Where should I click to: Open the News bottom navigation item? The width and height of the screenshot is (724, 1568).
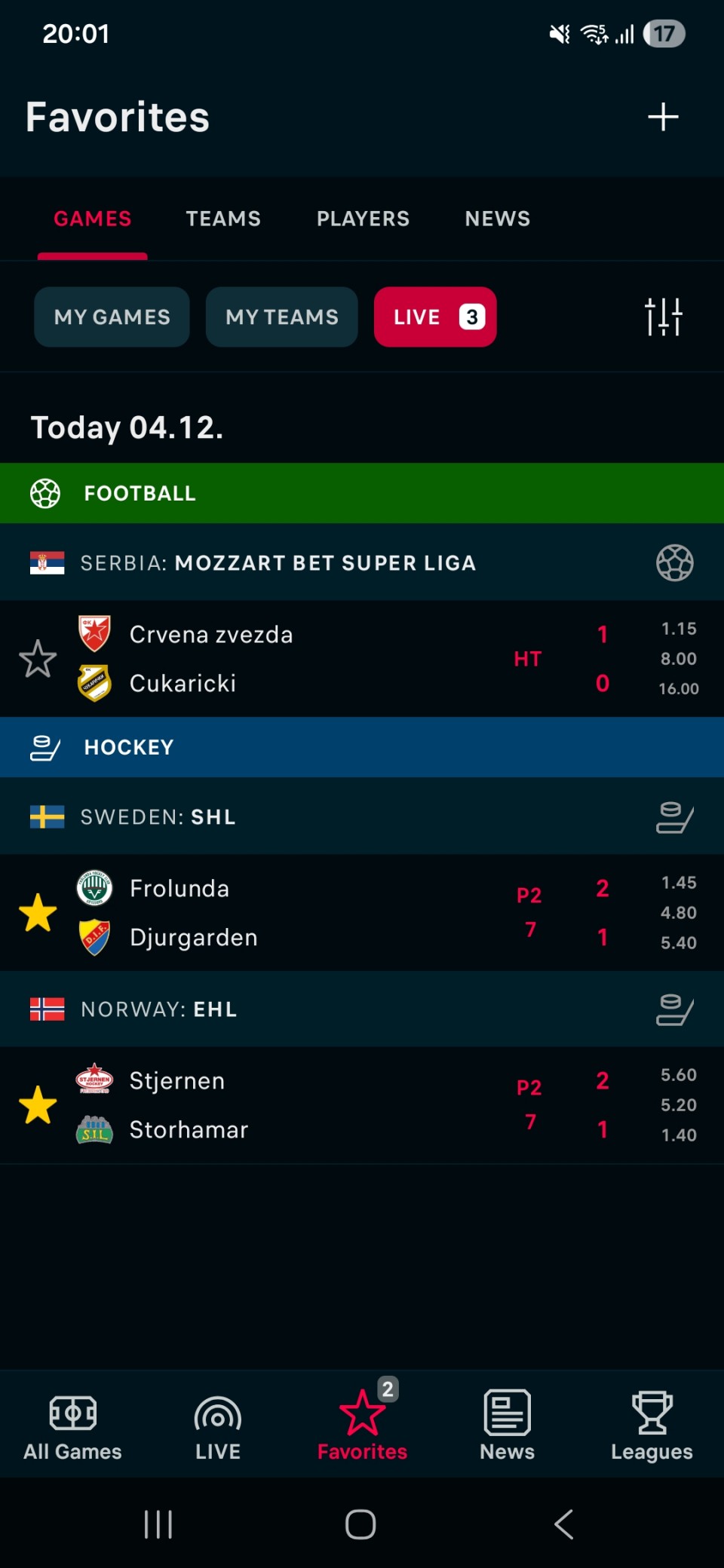[x=507, y=1426]
